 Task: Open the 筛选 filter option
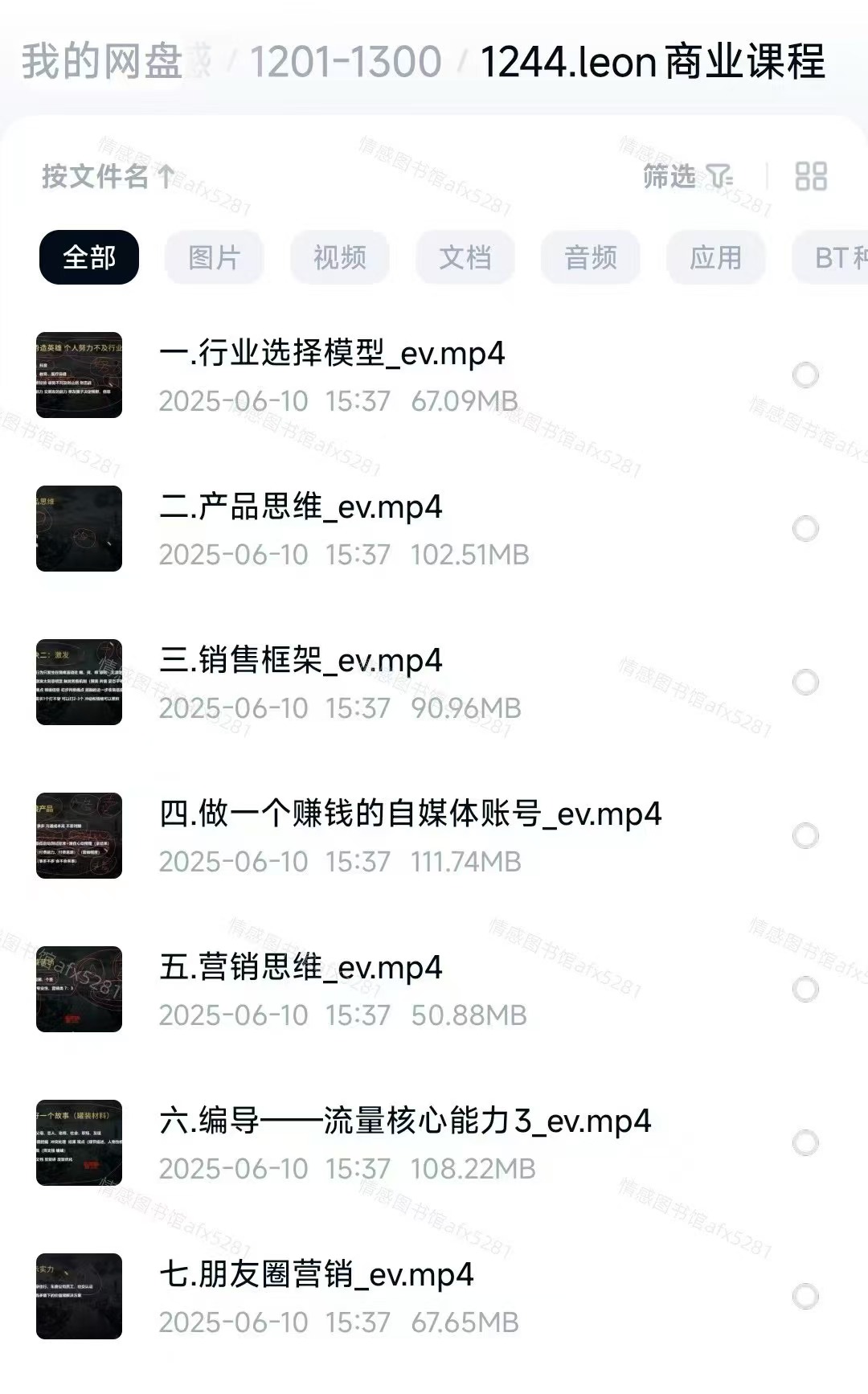pyautogui.click(x=688, y=176)
